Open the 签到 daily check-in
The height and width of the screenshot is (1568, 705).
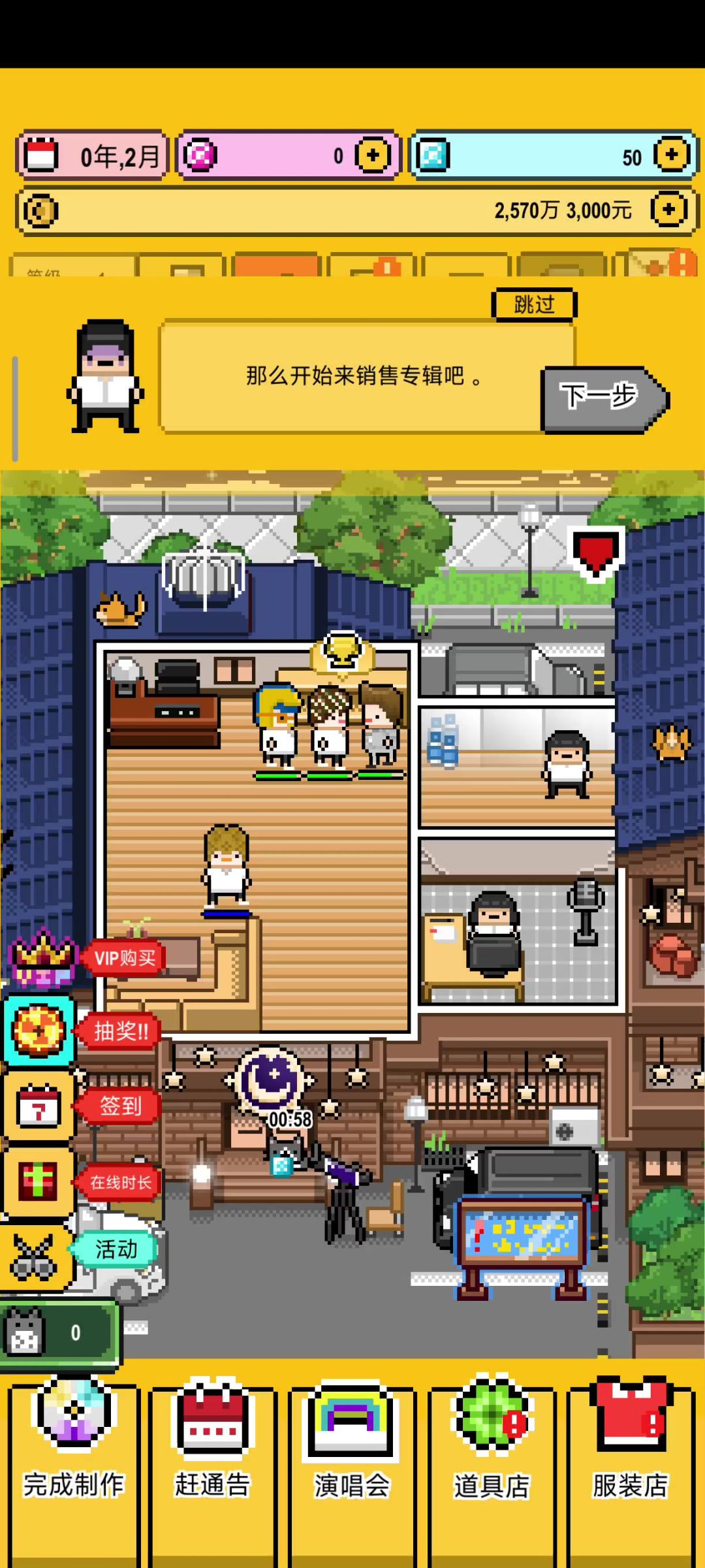(x=40, y=1107)
